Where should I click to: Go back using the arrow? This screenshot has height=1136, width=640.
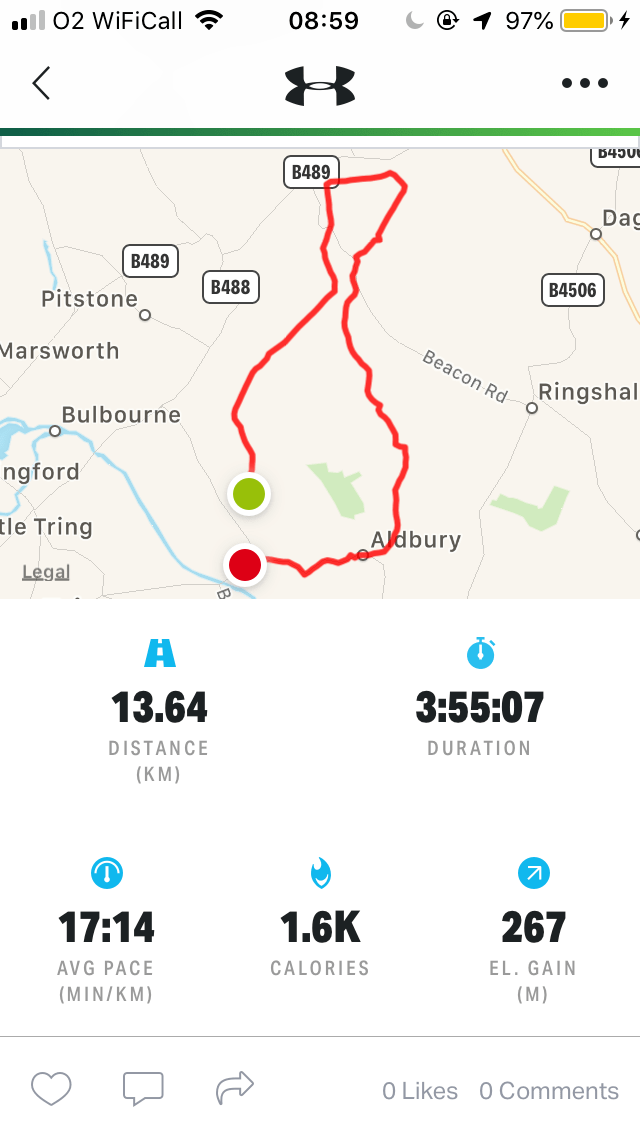(x=41, y=83)
